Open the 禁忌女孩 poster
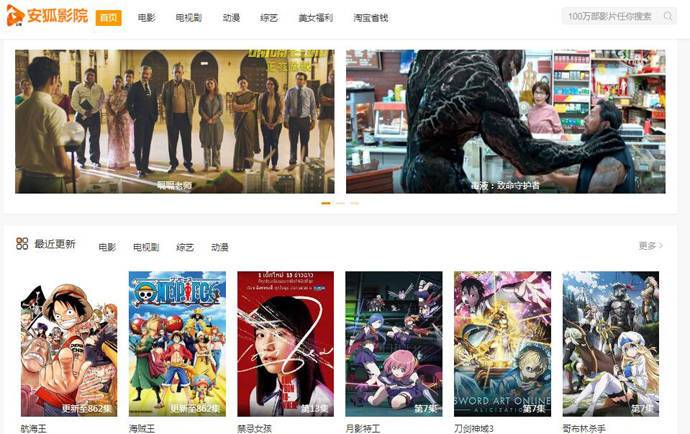The image size is (690, 434). pos(285,343)
